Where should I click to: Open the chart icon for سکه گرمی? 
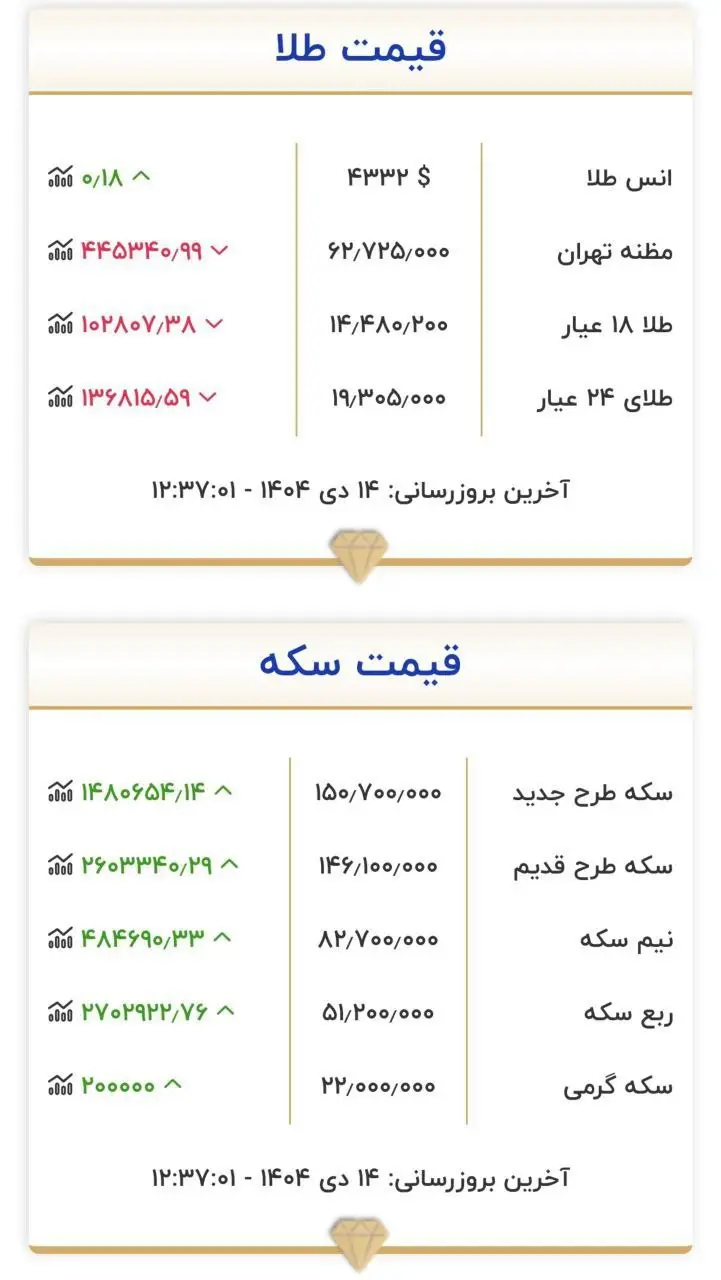point(60,1084)
